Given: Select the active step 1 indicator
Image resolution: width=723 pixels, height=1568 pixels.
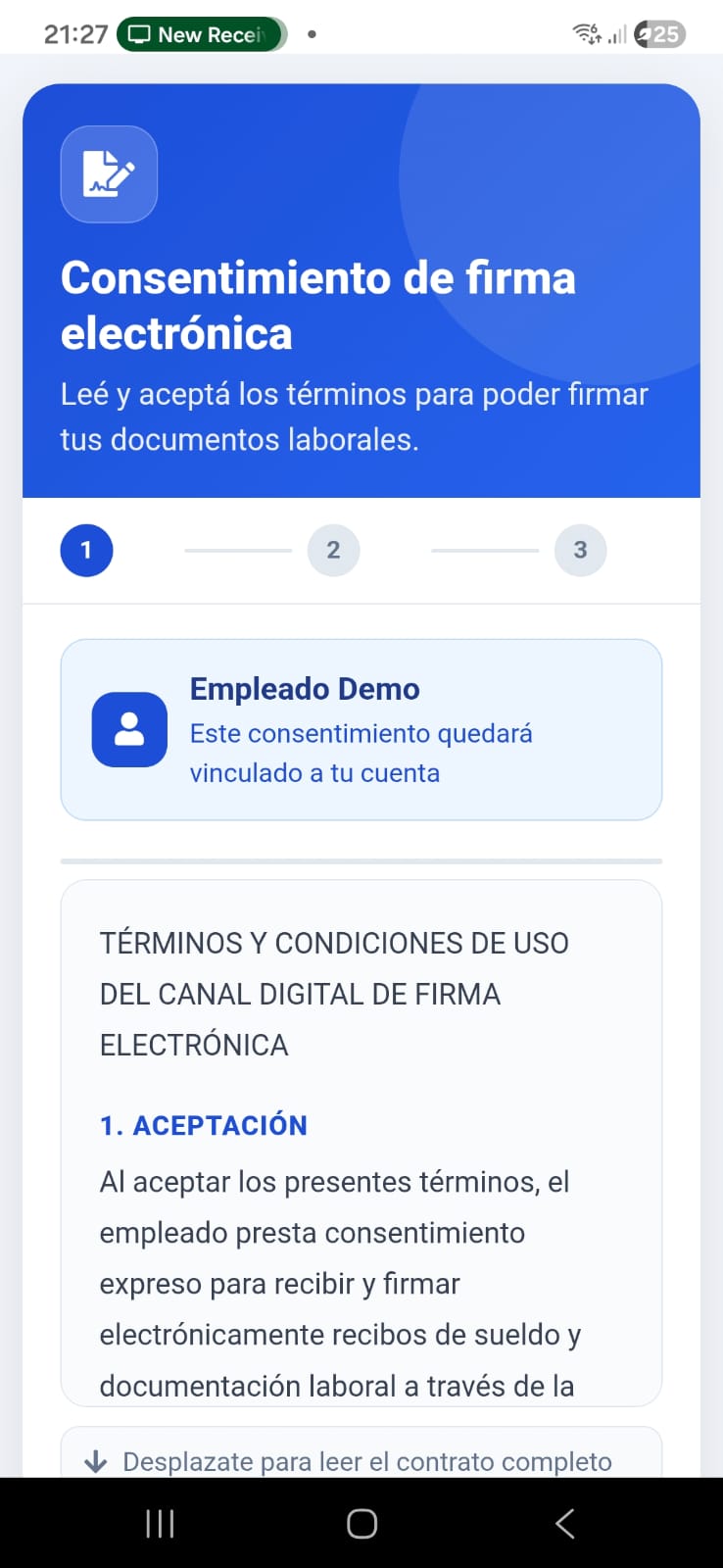Looking at the screenshot, I should (86, 550).
